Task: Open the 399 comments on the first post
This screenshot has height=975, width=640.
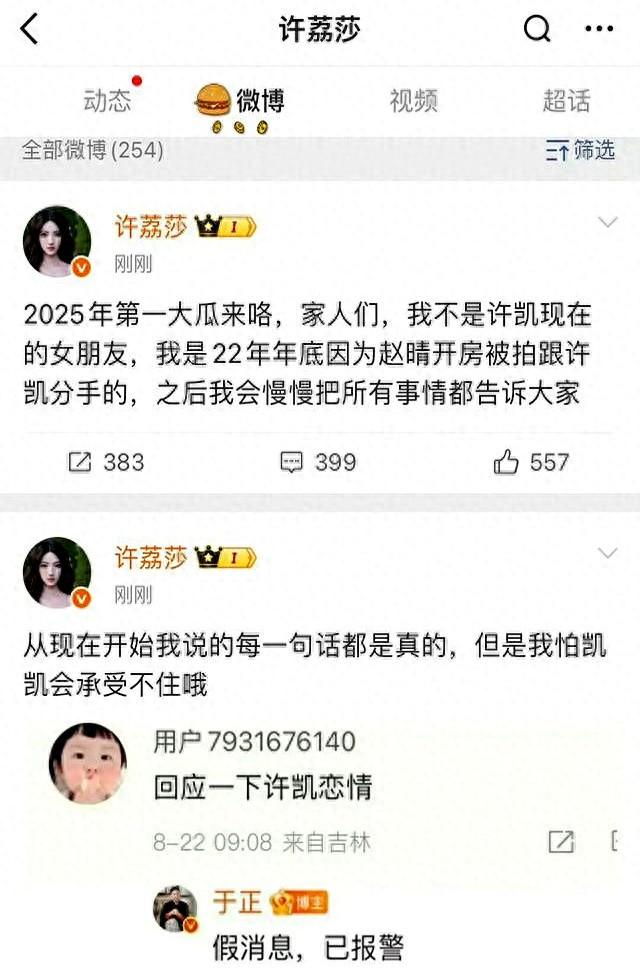Action: tap(318, 462)
